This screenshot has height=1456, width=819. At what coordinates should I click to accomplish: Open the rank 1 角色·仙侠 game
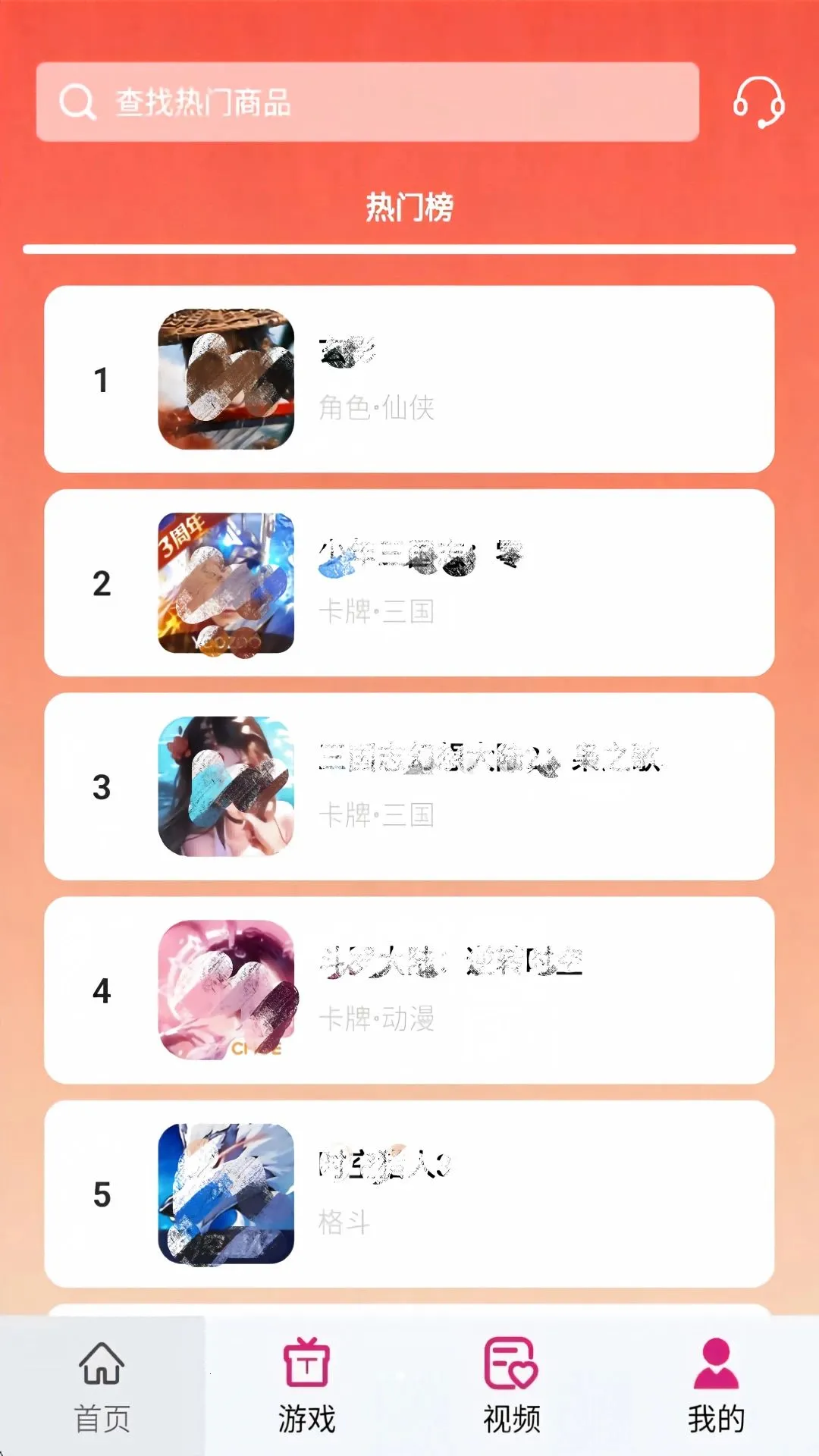[409, 379]
